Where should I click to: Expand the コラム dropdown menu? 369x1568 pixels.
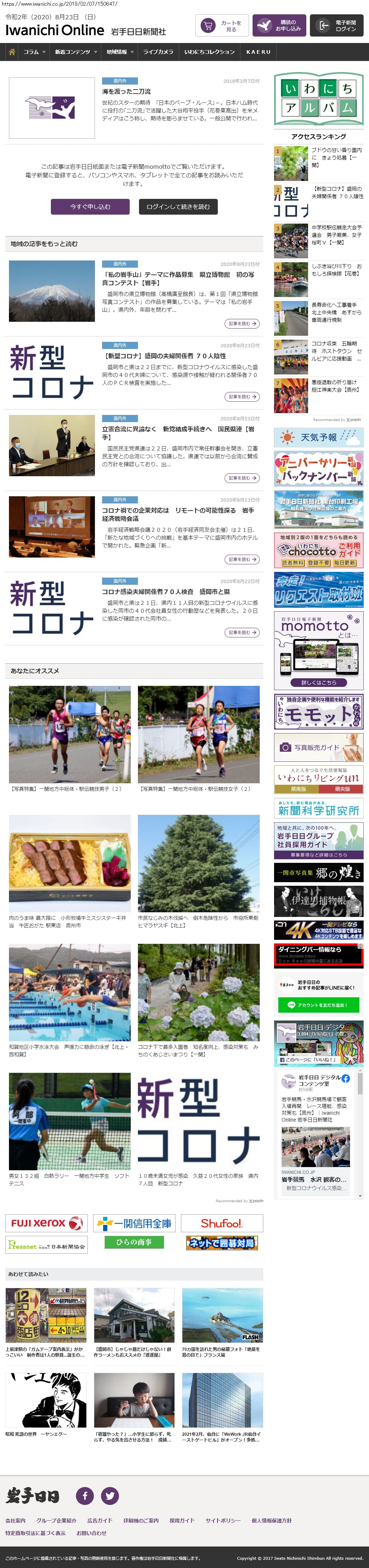point(34,52)
